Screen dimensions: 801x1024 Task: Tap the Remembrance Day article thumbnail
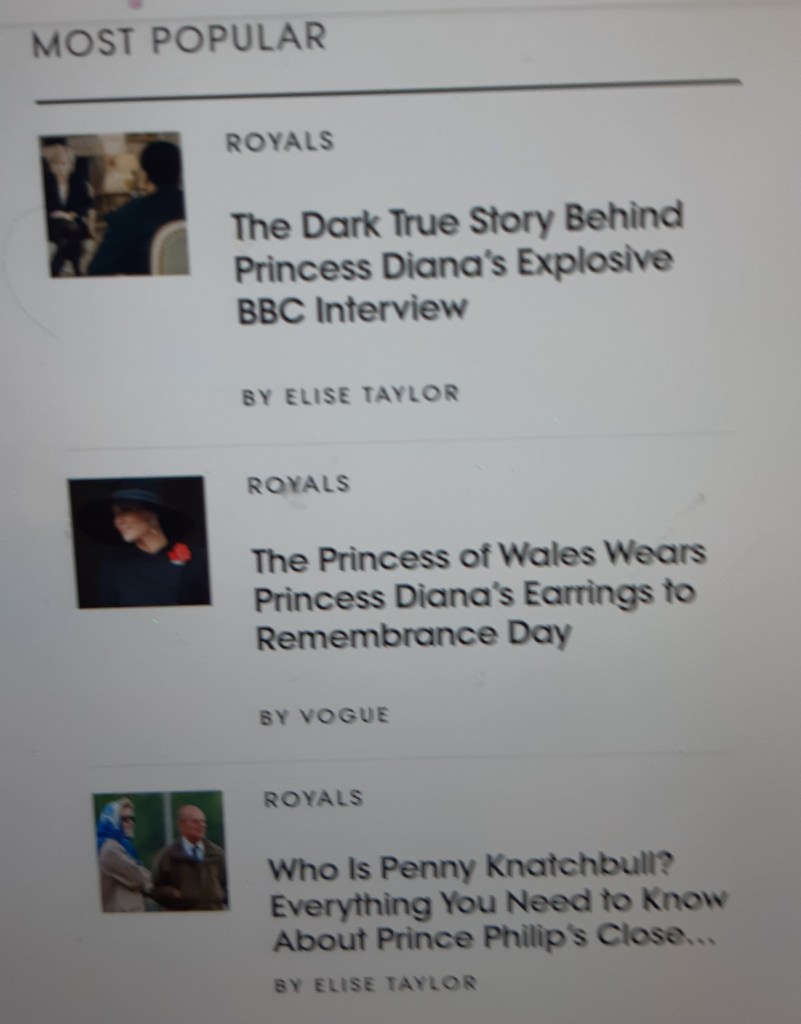(x=140, y=541)
